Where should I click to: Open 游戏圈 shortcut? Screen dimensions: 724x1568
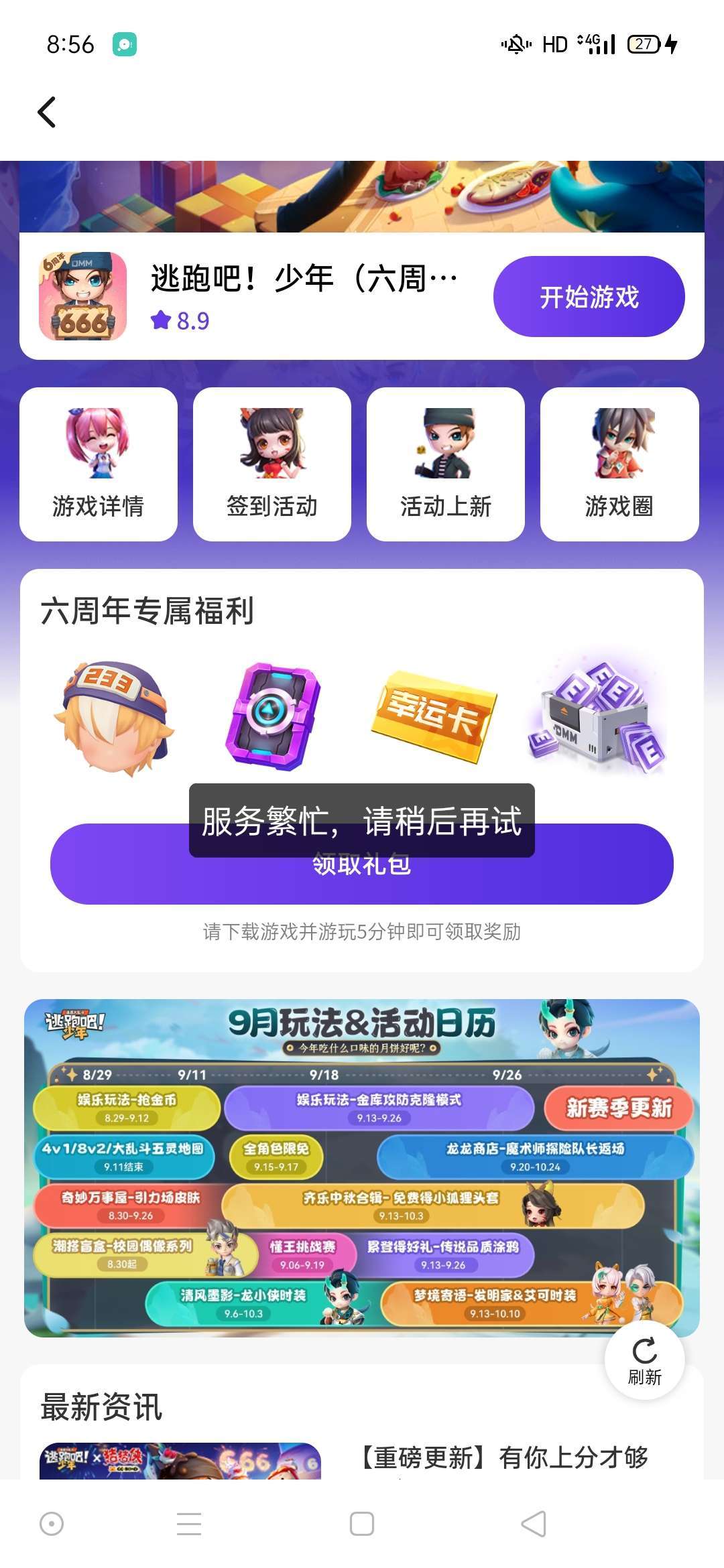[x=619, y=464]
